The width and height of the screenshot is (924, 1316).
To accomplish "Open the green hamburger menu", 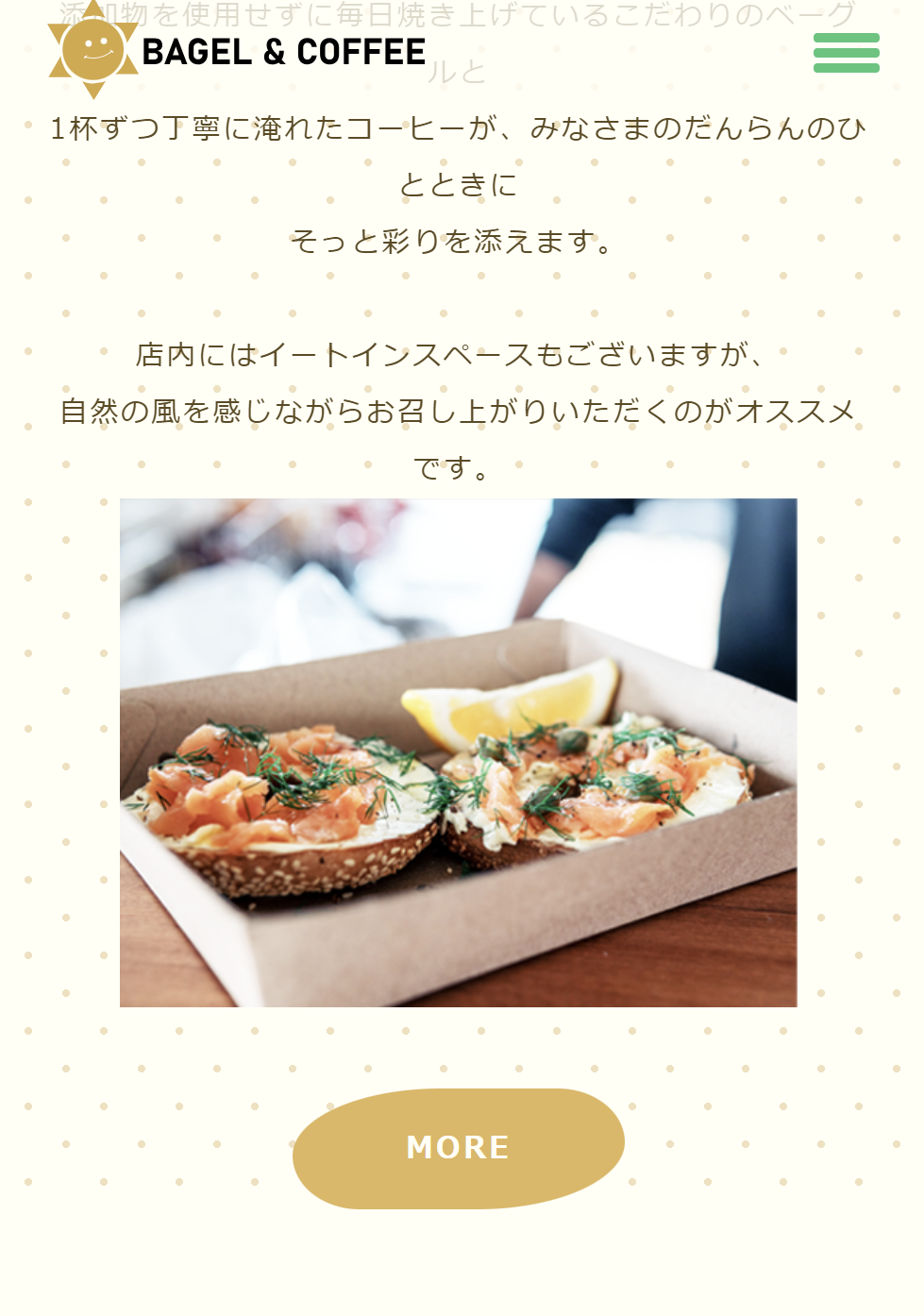I will click(x=846, y=53).
